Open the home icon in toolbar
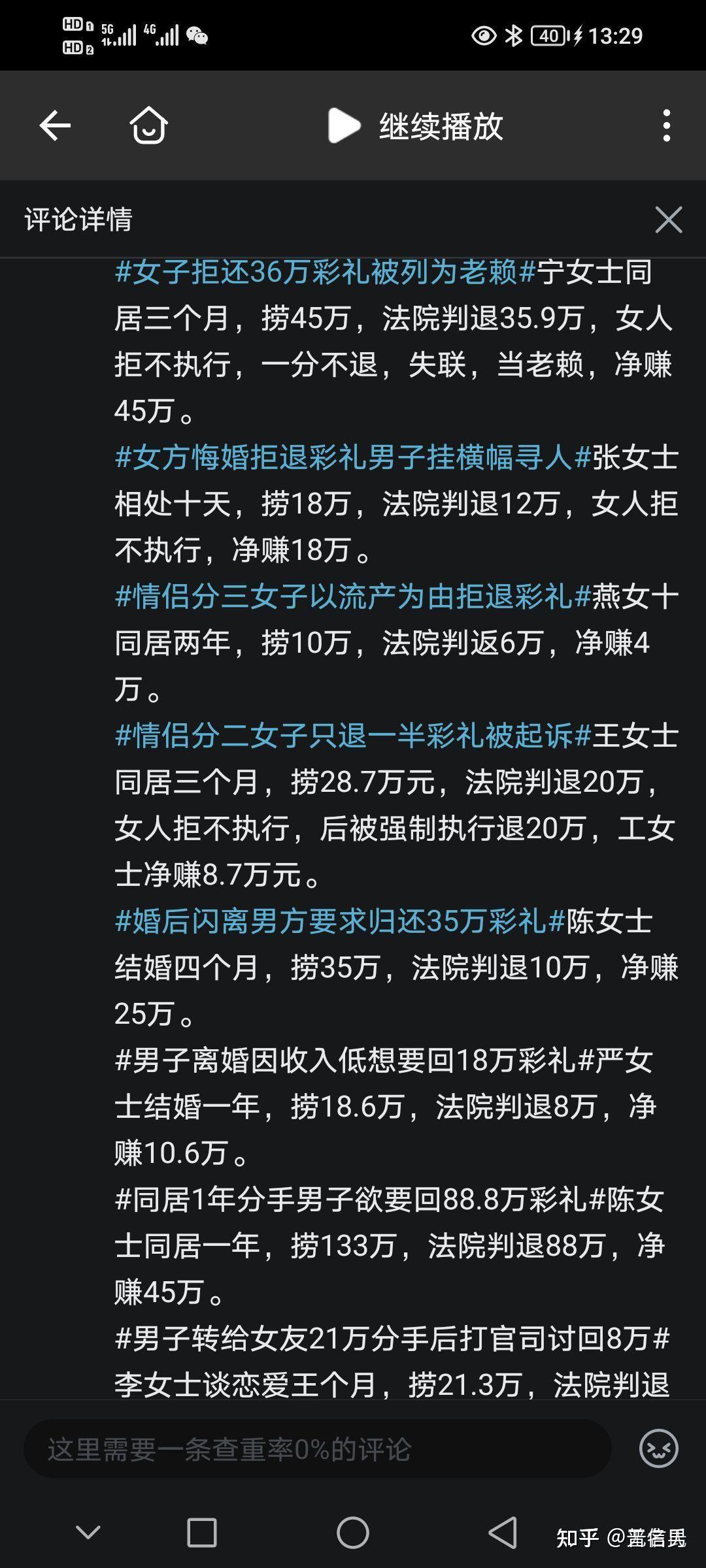 point(148,125)
